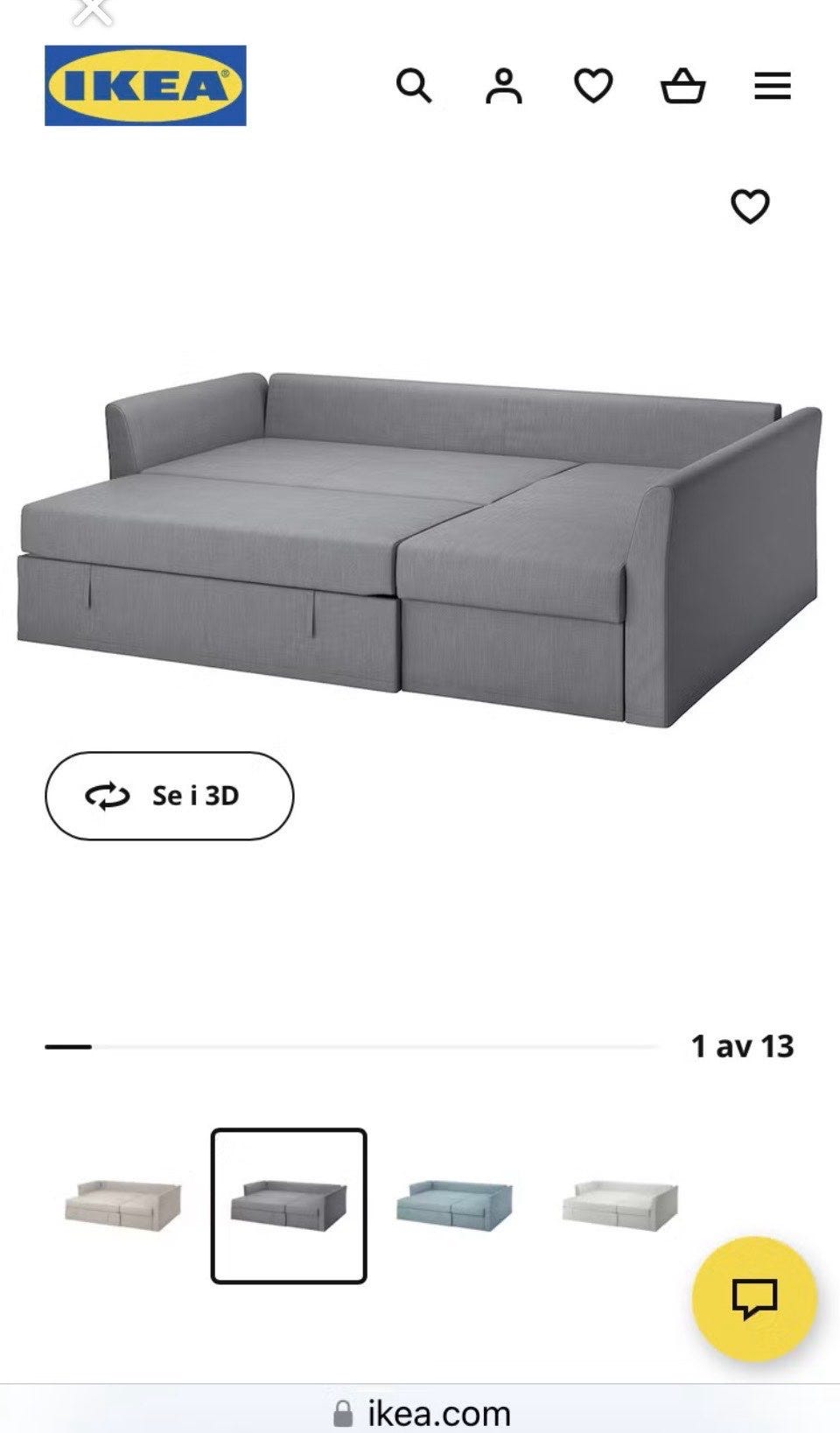Open the search magnifier icon
Image resolution: width=840 pixels, height=1433 pixels.
[x=414, y=86]
